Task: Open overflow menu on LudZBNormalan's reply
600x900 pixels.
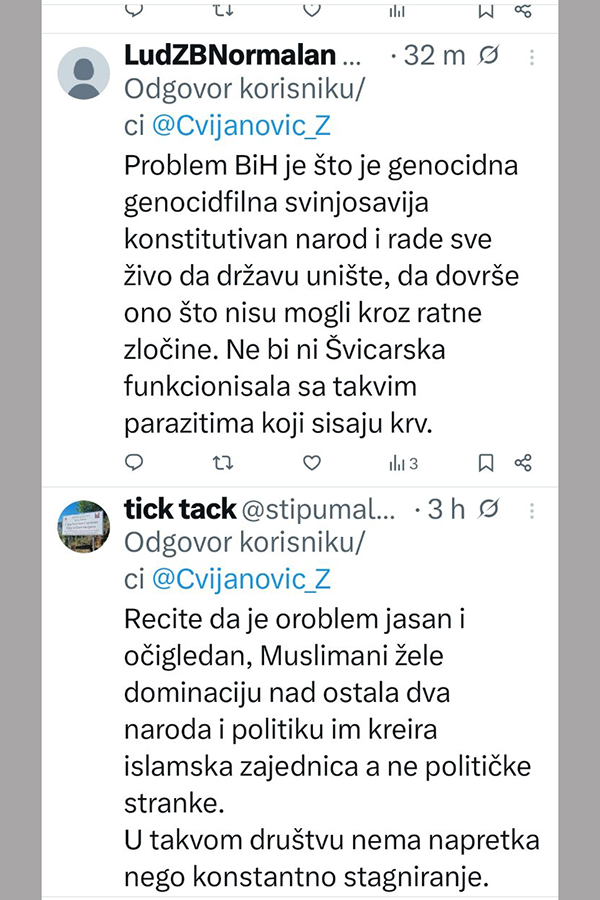Action: coord(531,56)
